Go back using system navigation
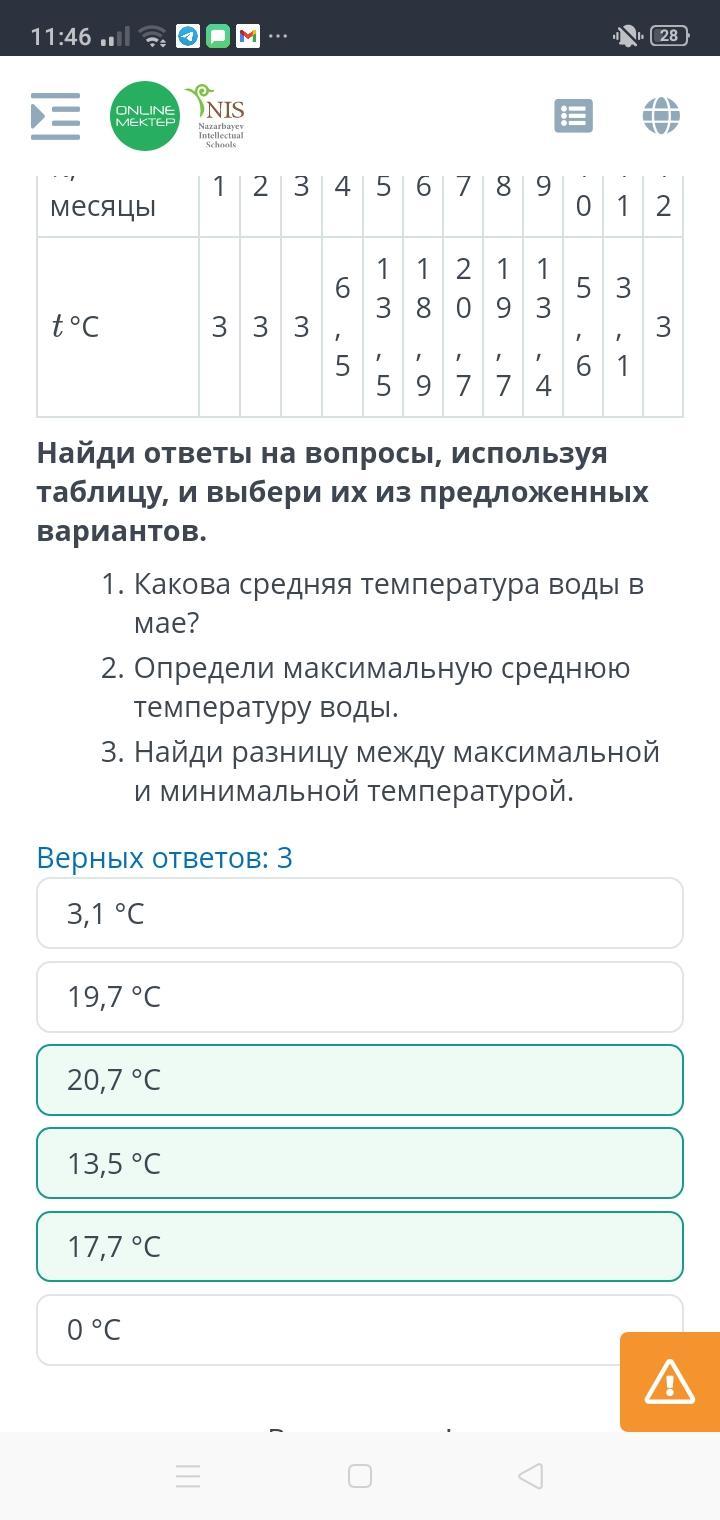The image size is (720, 1520). (531, 1476)
